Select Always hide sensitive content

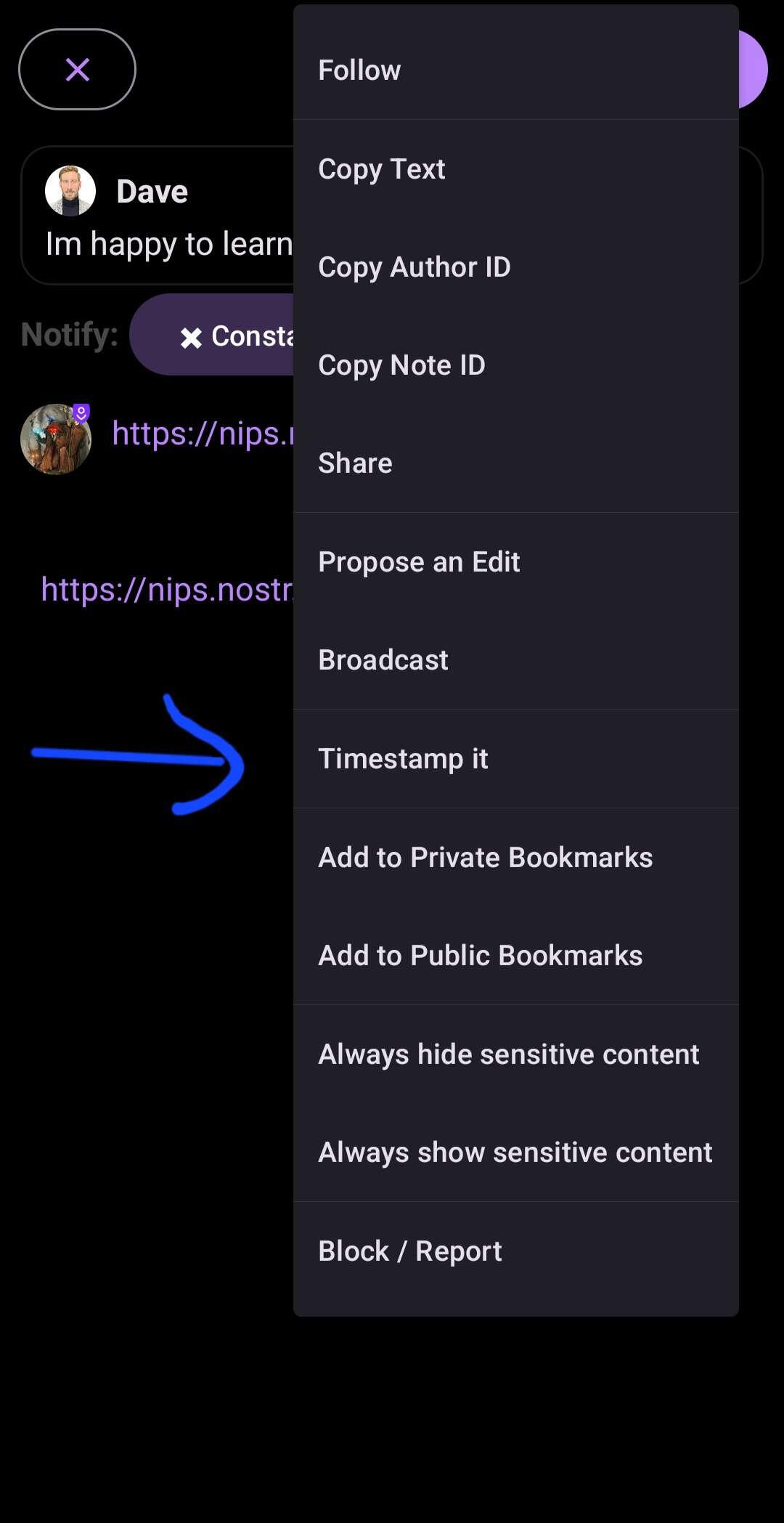coord(515,1055)
